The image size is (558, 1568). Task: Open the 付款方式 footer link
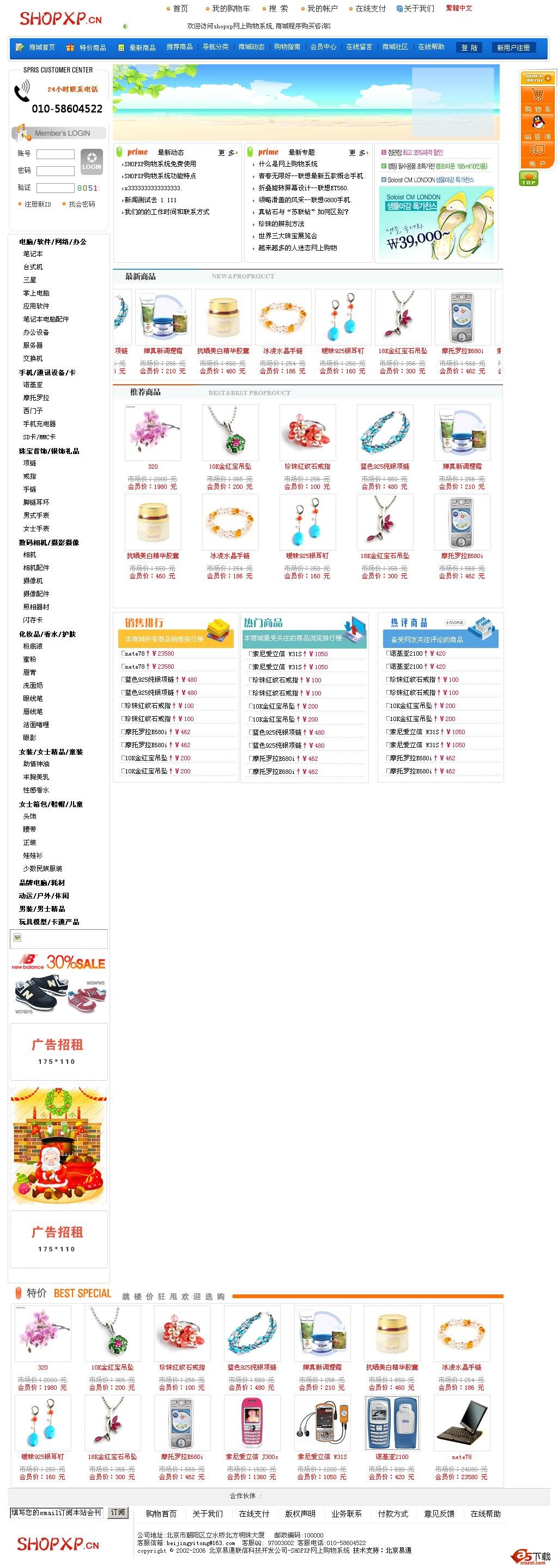point(392,1514)
